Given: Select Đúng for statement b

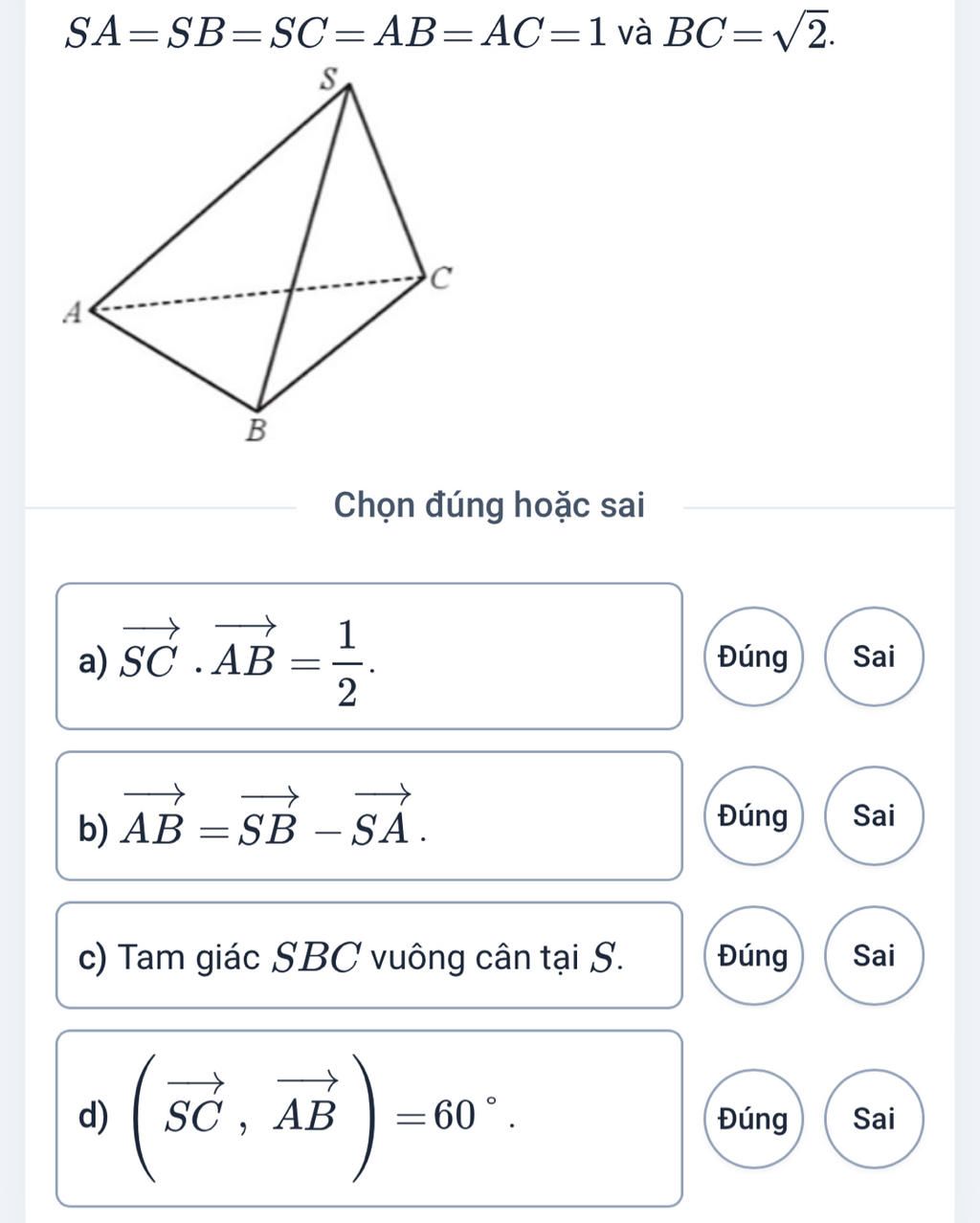Looking at the screenshot, I should coord(752,816).
